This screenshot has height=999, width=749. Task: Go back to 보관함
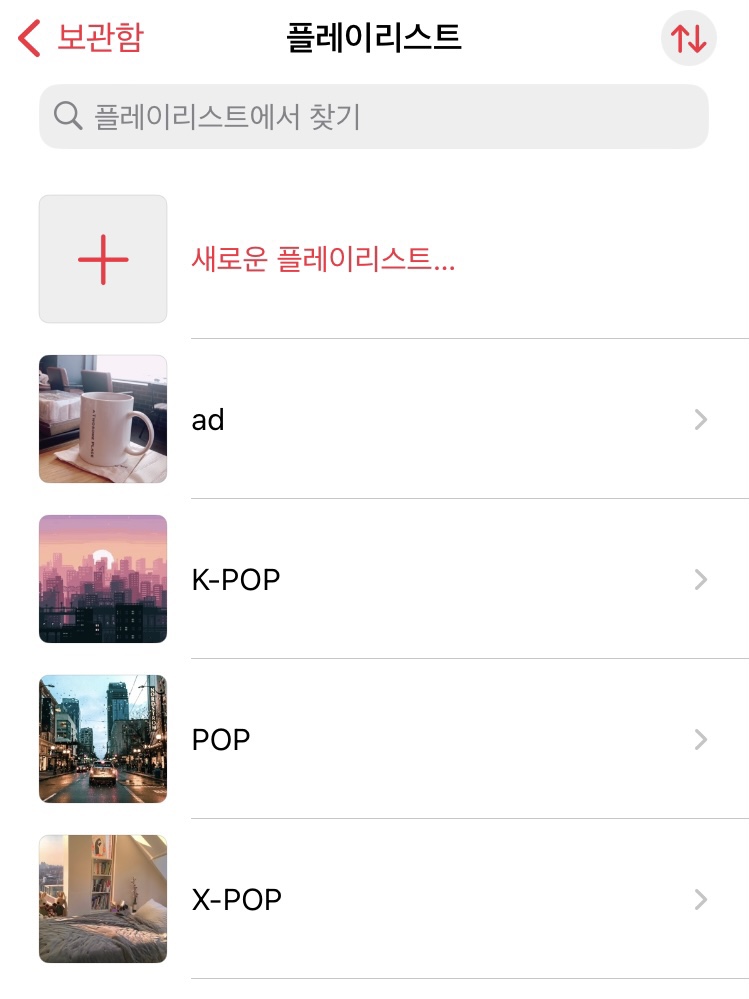tap(82, 38)
